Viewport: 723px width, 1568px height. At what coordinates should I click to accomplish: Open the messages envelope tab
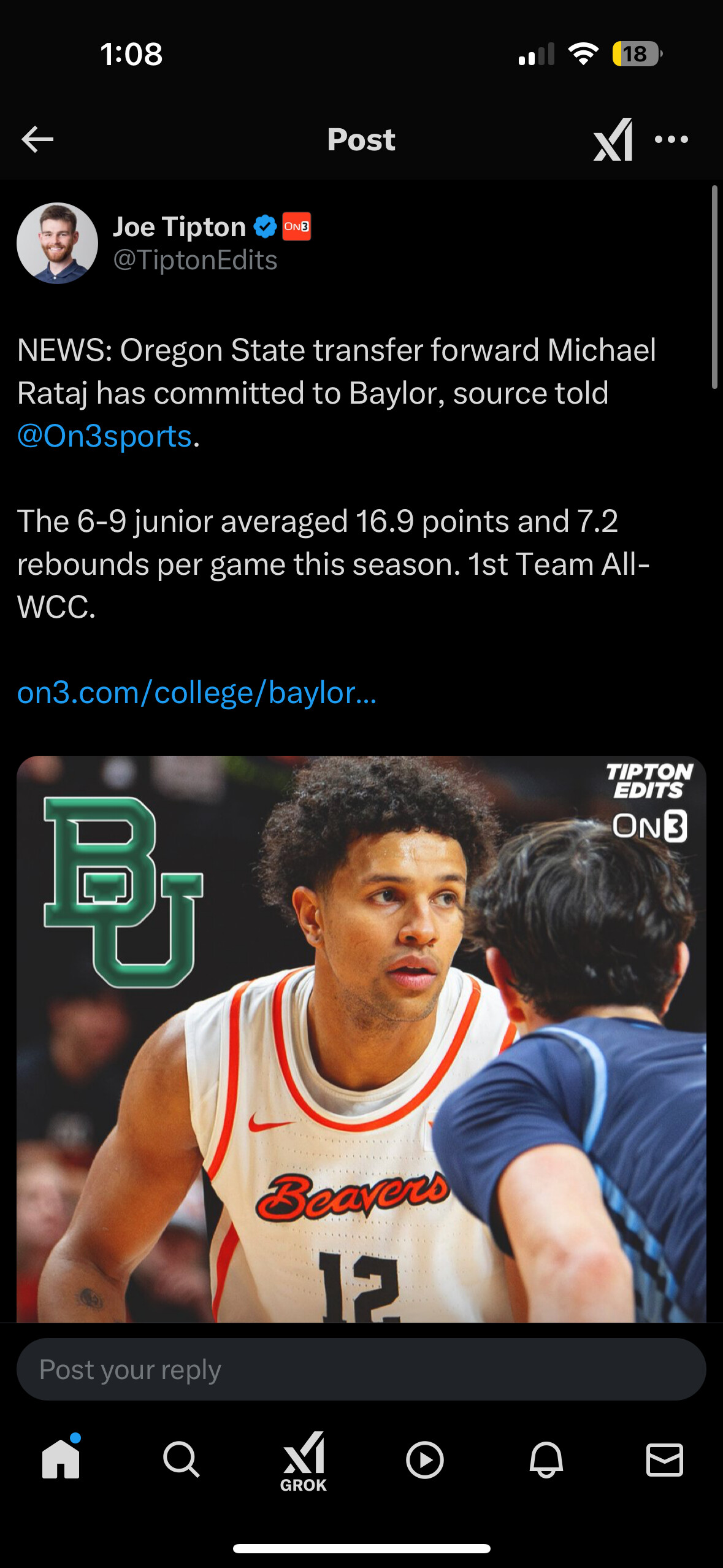[x=665, y=1459]
